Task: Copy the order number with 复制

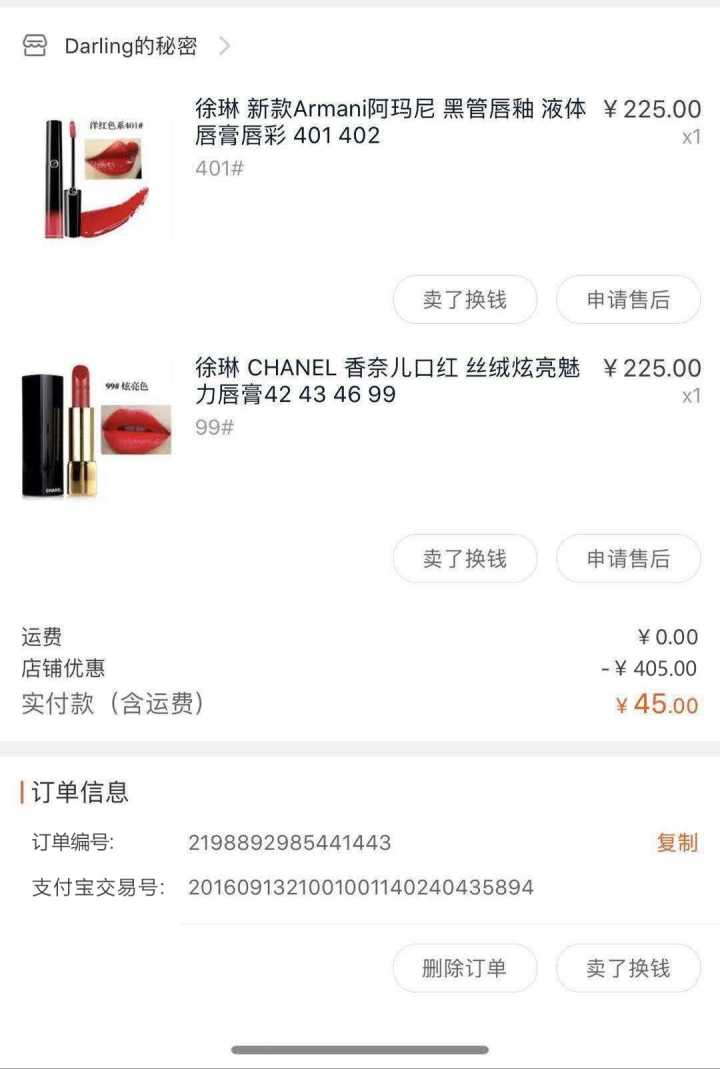Action: click(x=676, y=843)
